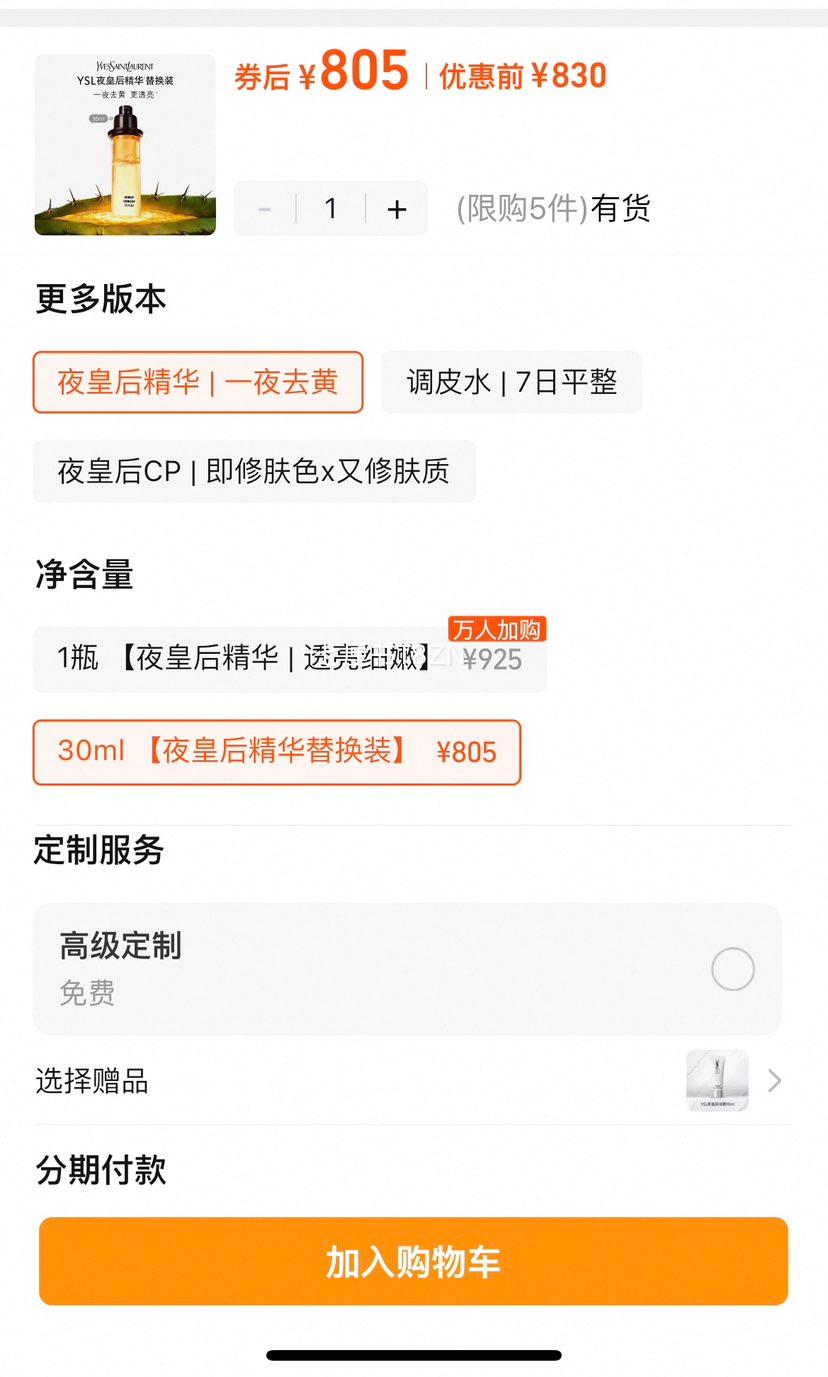
Task: Decrease quantity with the minus button
Action: point(265,208)
